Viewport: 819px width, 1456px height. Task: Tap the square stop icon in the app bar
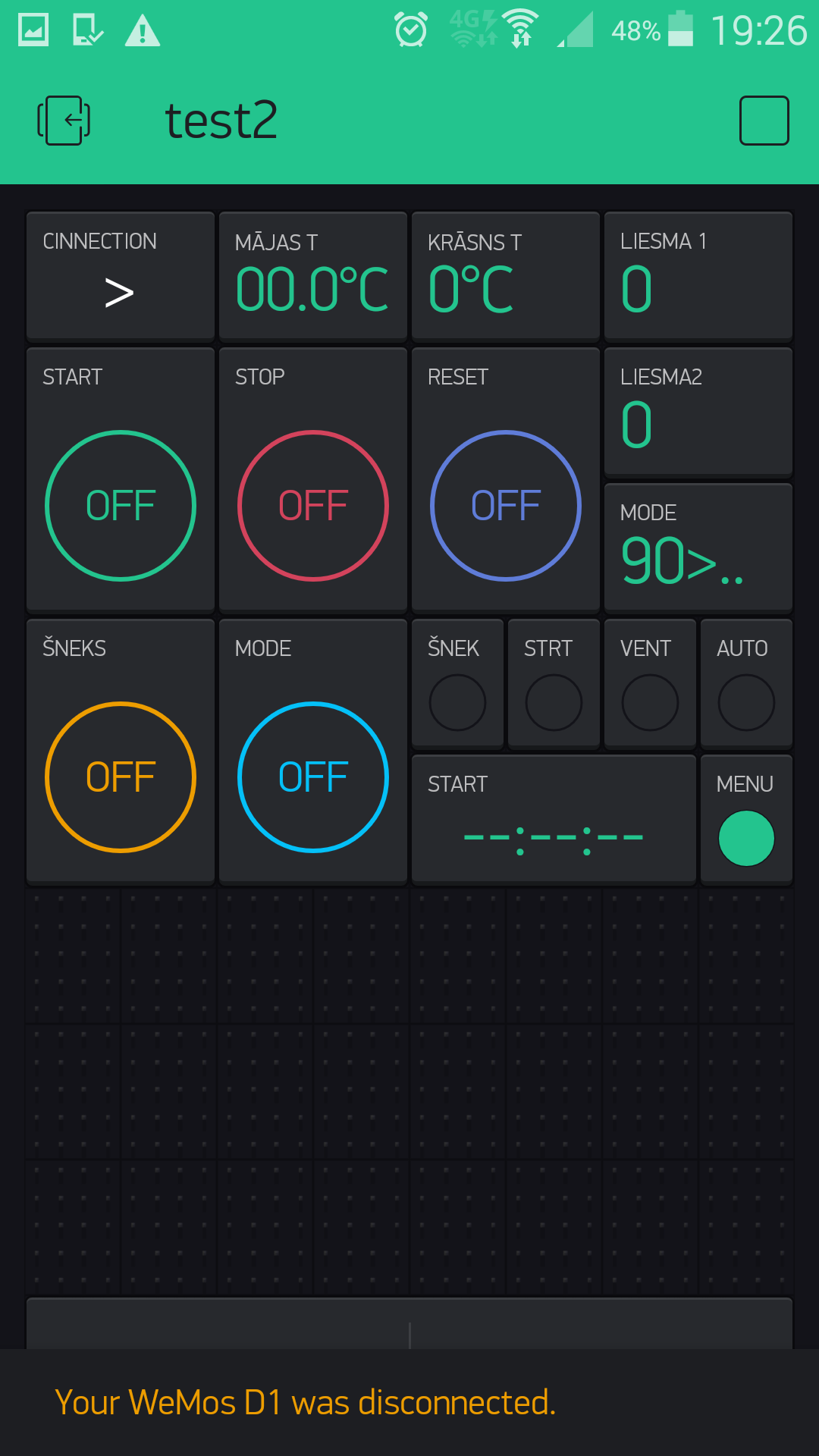click(x=764, y=120)
